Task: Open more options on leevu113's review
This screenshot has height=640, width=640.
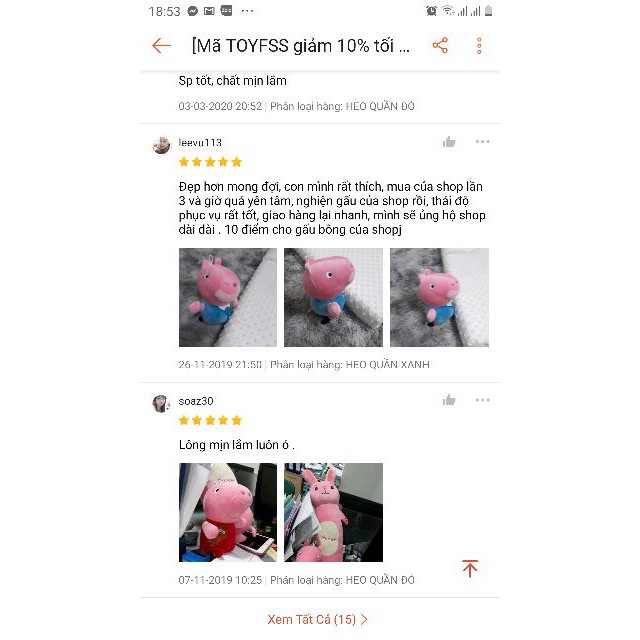Action: pyautogui.click(x=483, y=142)
